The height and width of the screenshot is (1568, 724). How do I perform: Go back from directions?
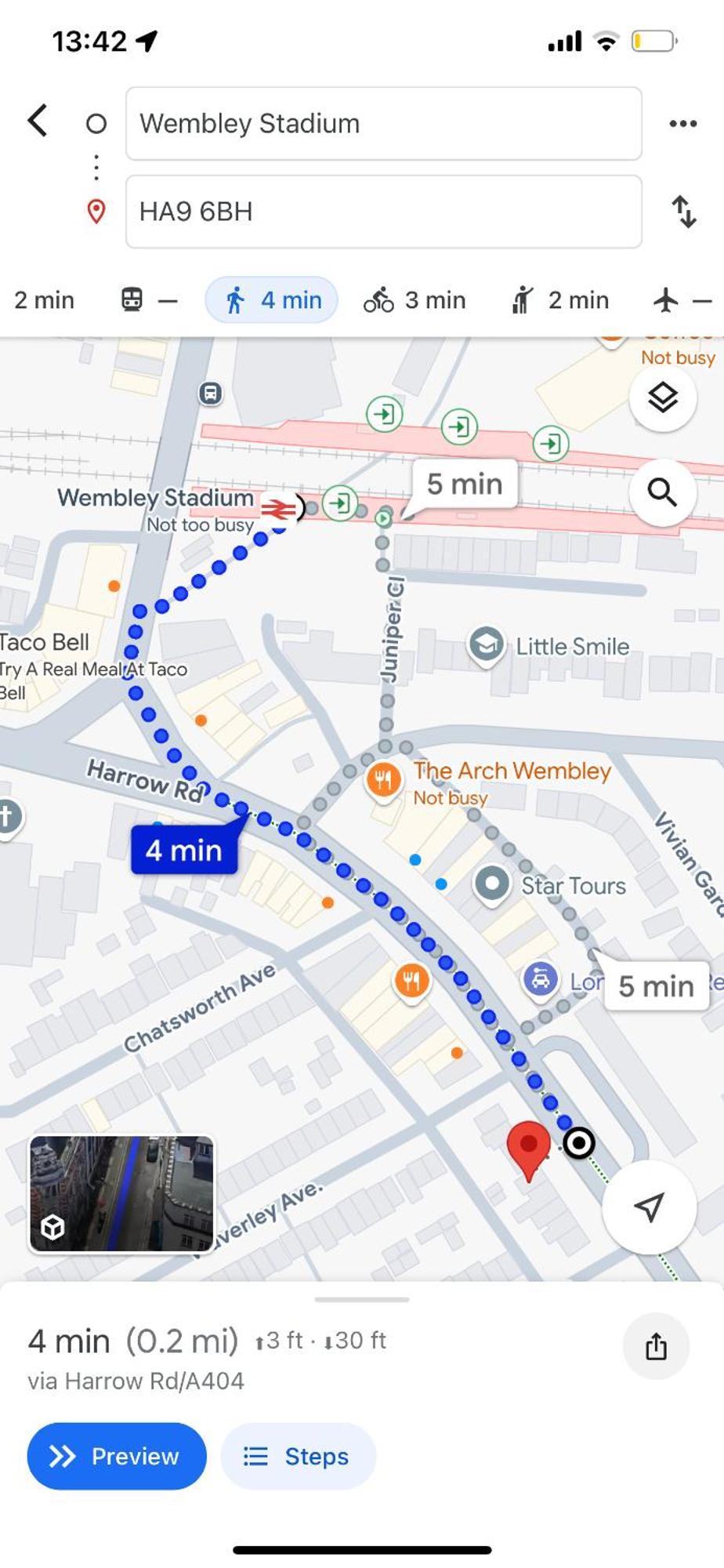point(38,122)
